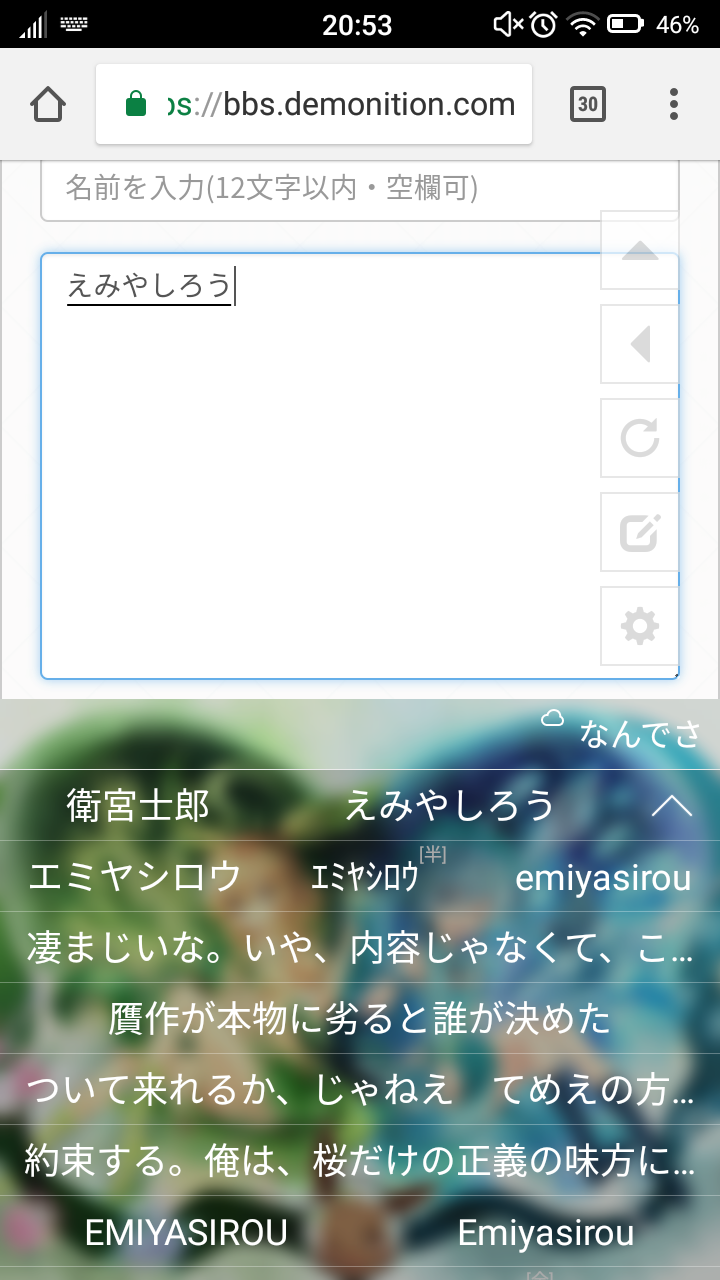
Task: Open the browser overflow menu
Action: coord(674,104)
